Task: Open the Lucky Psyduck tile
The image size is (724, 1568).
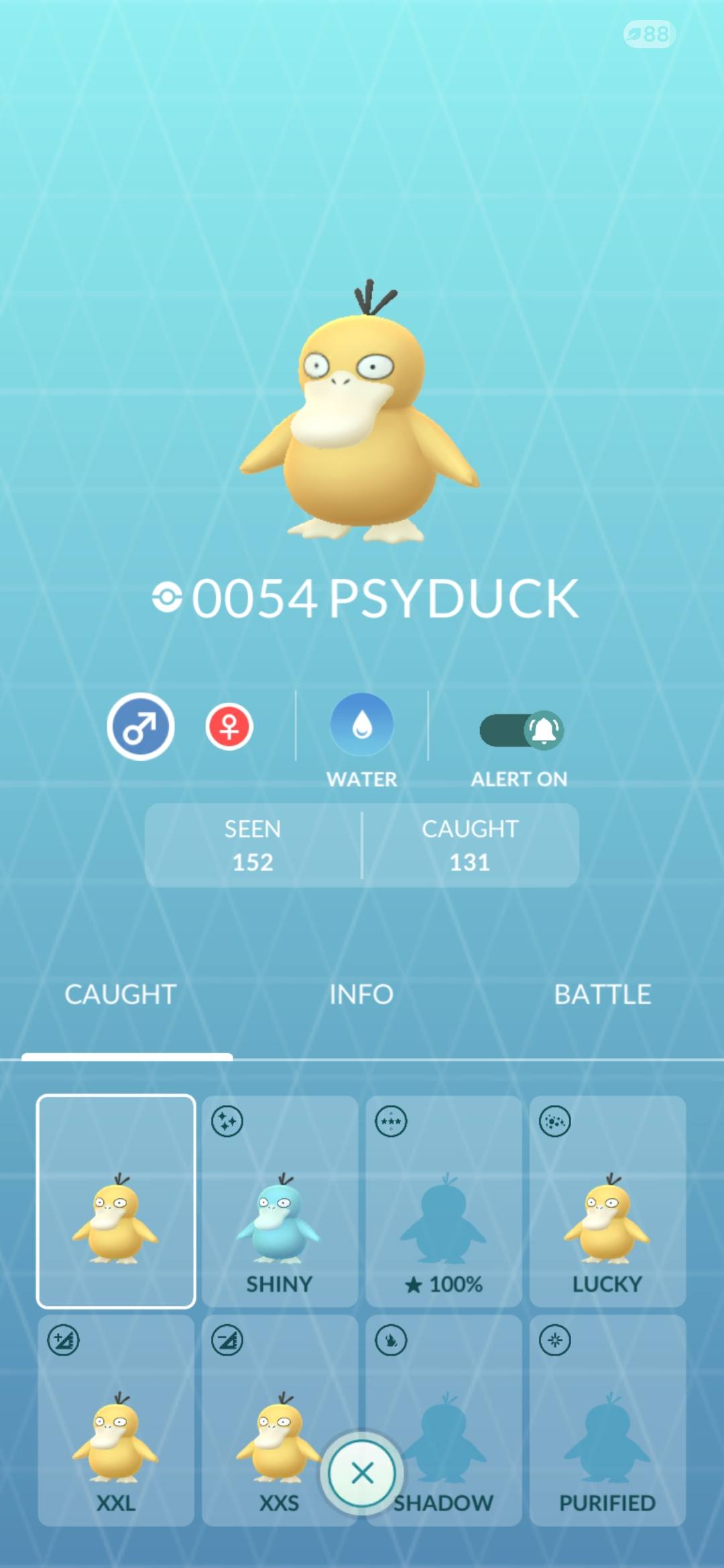Action: [x=607, y=1201]
